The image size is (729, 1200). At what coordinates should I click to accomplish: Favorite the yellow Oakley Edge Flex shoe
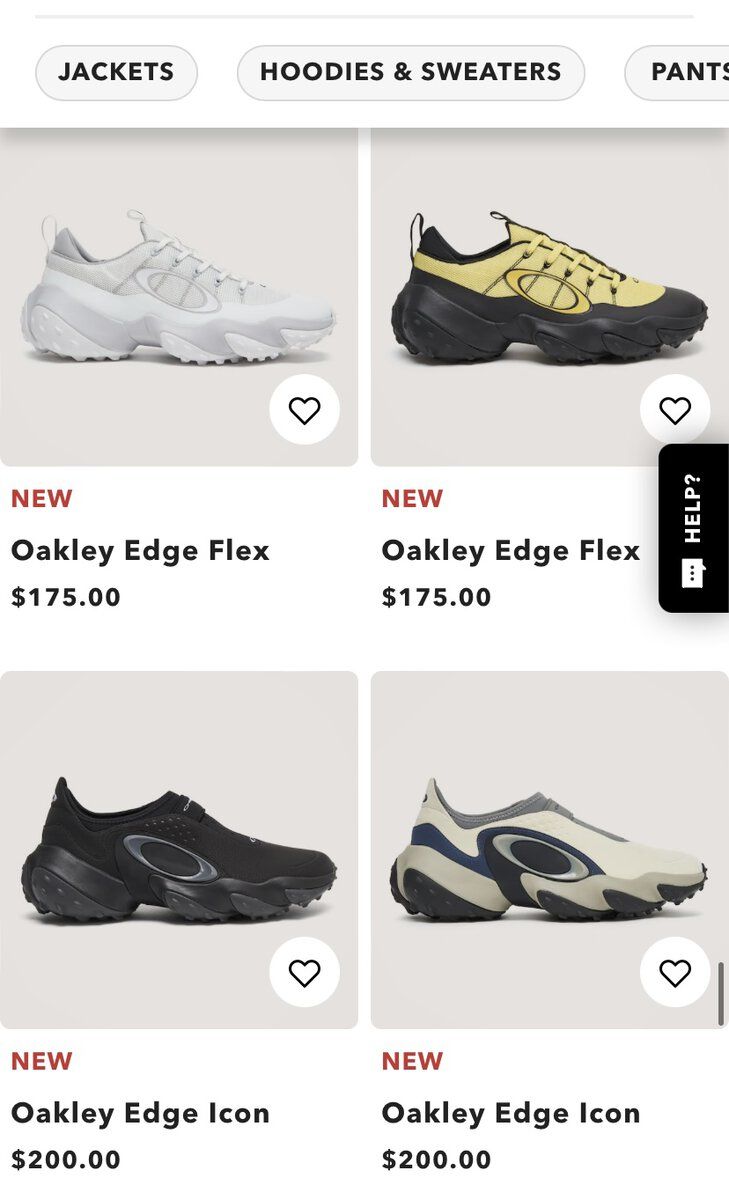(x=675, y=410)
